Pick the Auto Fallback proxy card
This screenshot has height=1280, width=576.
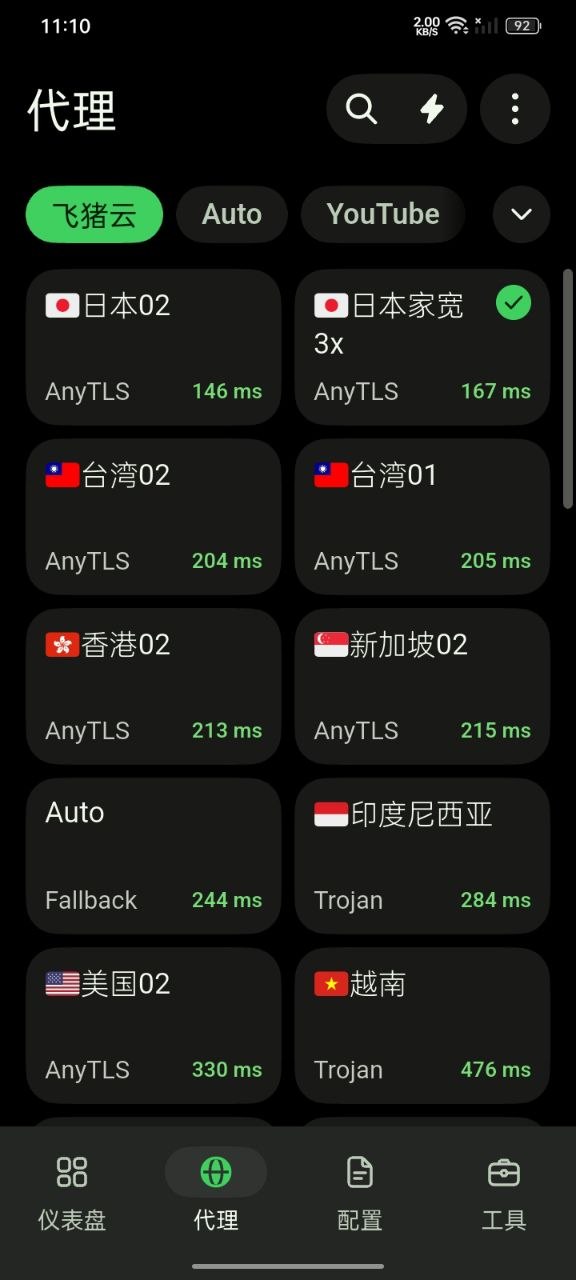(154, 856)
